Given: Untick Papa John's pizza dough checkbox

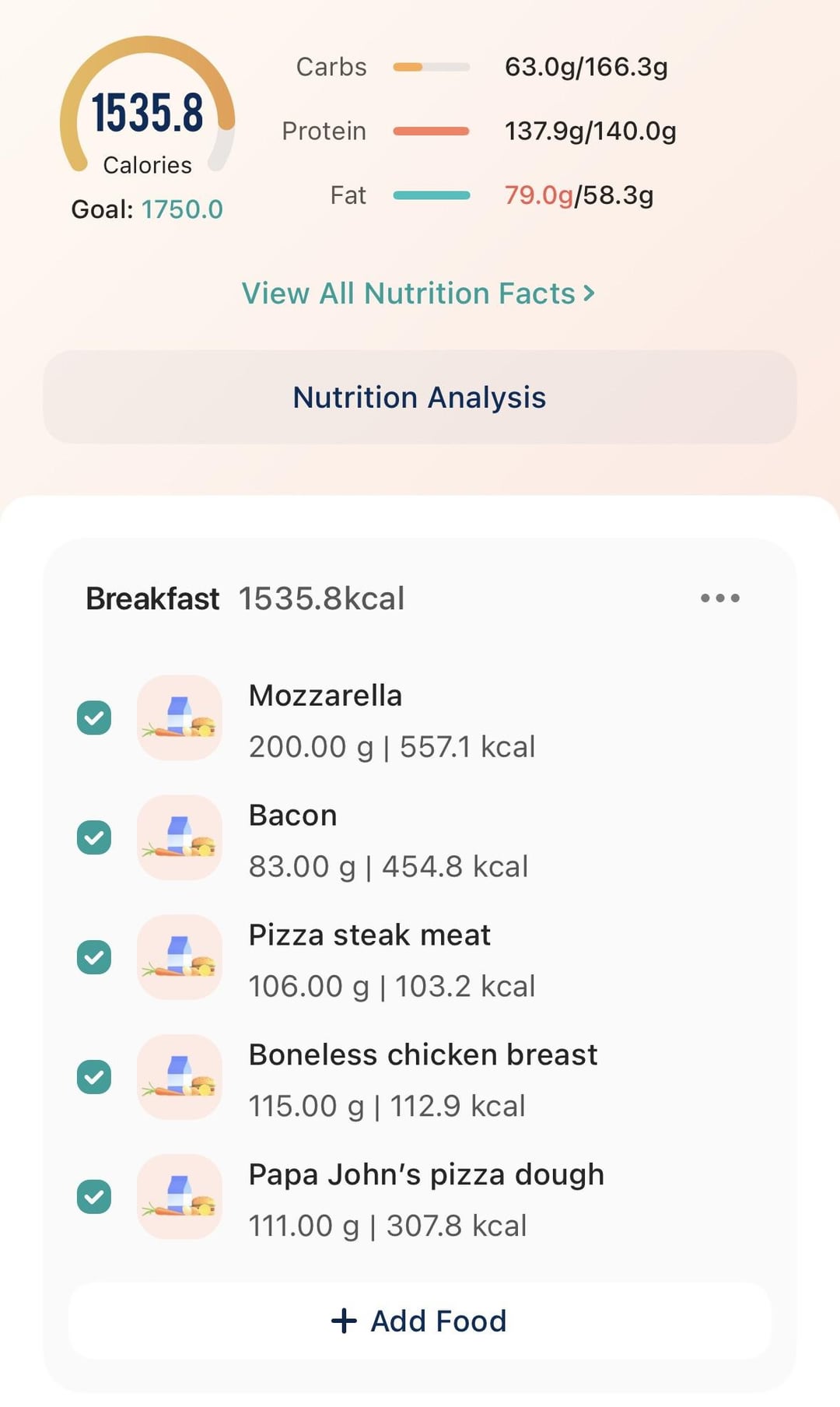Looking at the screenshot, I should pos(94,1197).
